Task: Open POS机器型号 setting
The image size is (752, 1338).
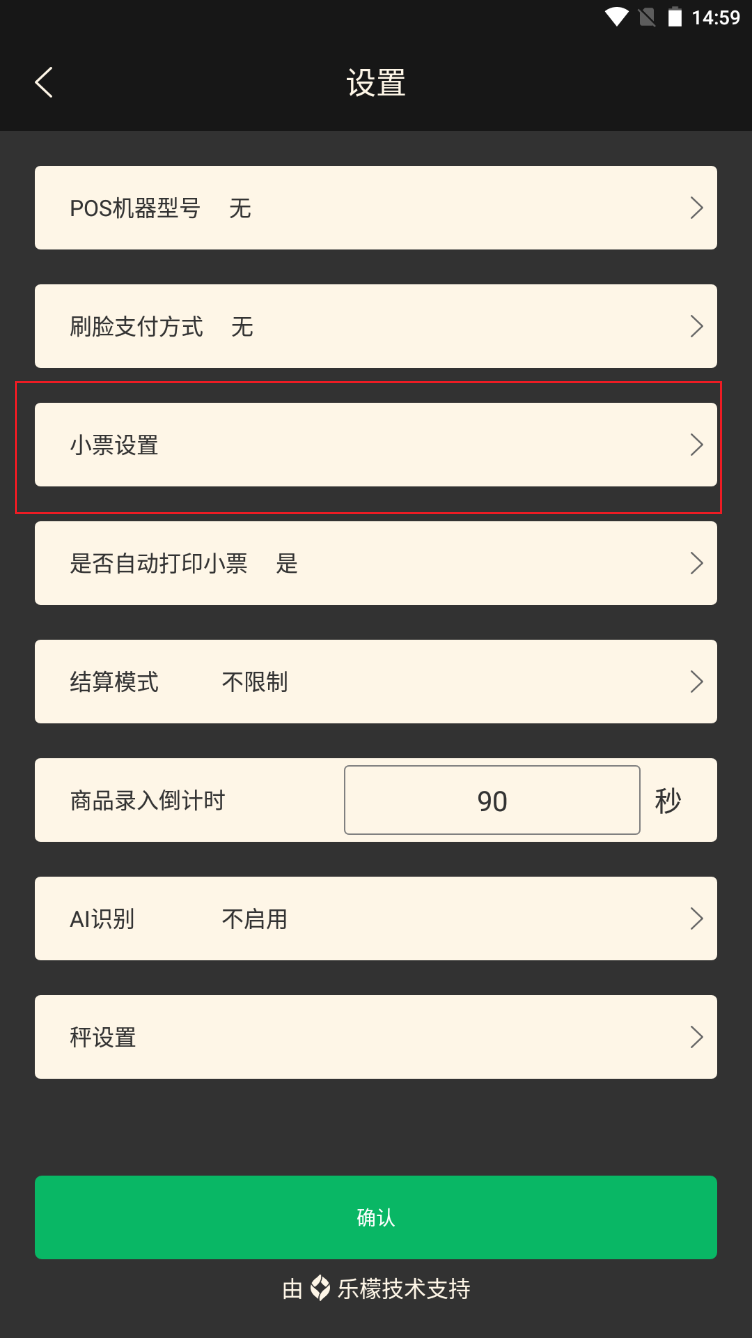Action: click(376, 208)
